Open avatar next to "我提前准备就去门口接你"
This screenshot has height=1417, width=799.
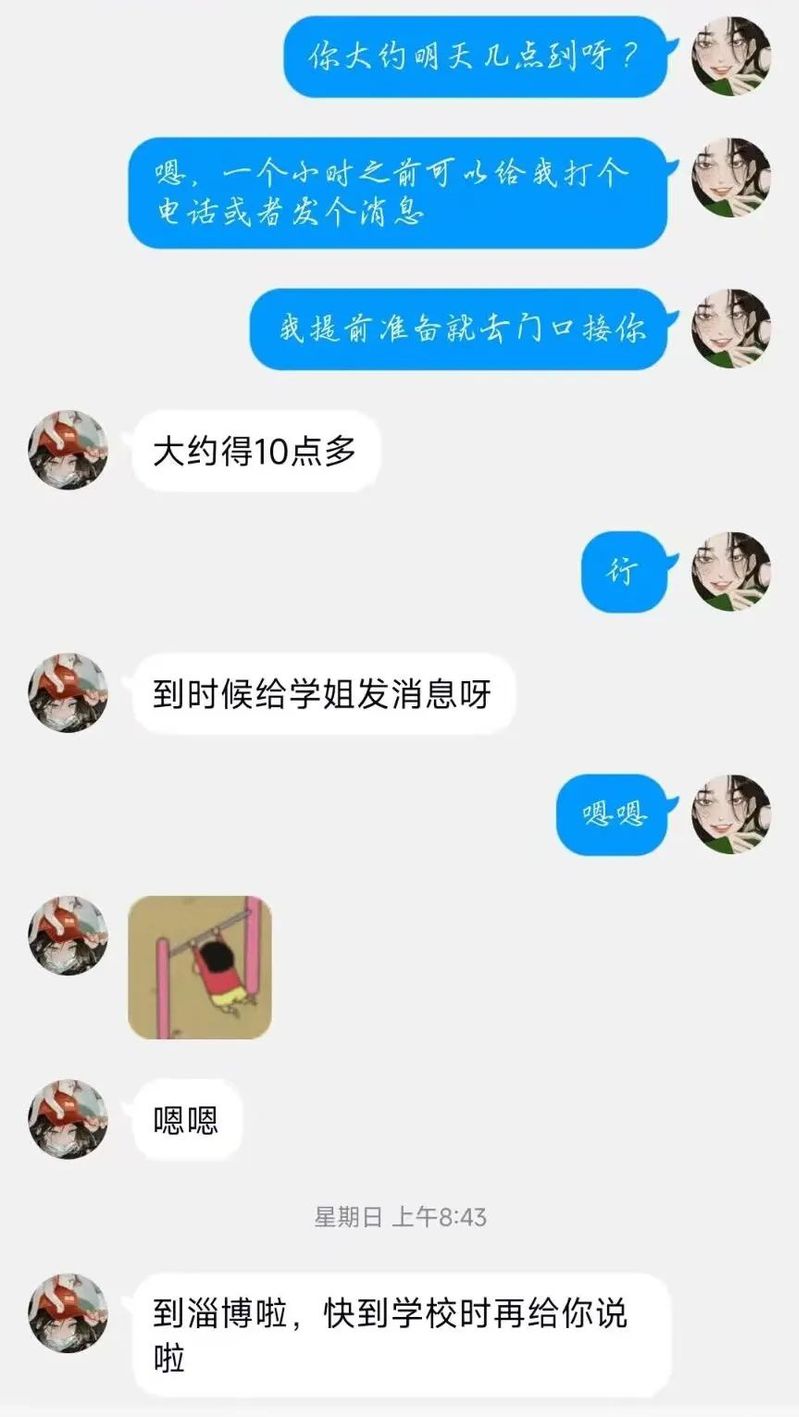coord(732,328)
